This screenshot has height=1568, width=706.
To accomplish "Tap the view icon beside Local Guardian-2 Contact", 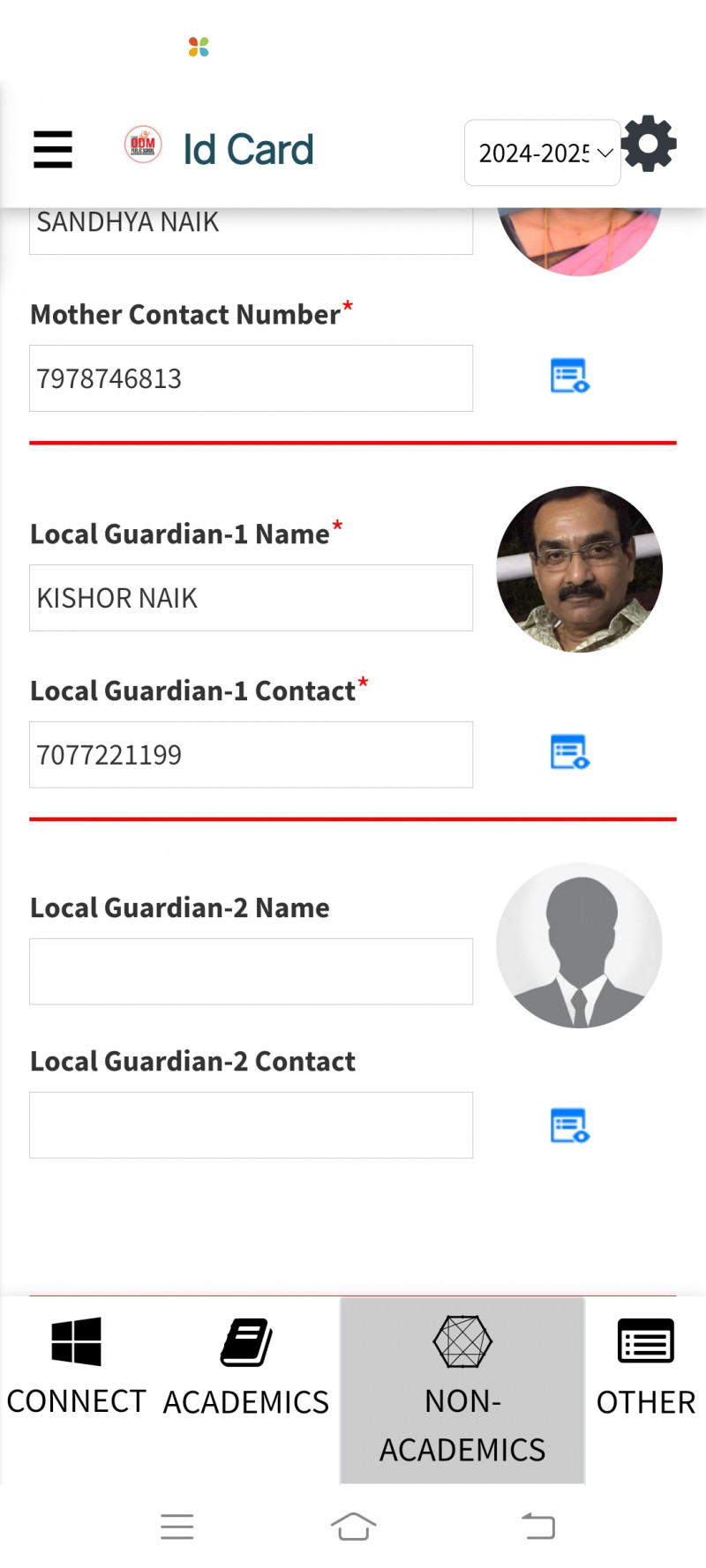I will click(x=569, y=1125).
